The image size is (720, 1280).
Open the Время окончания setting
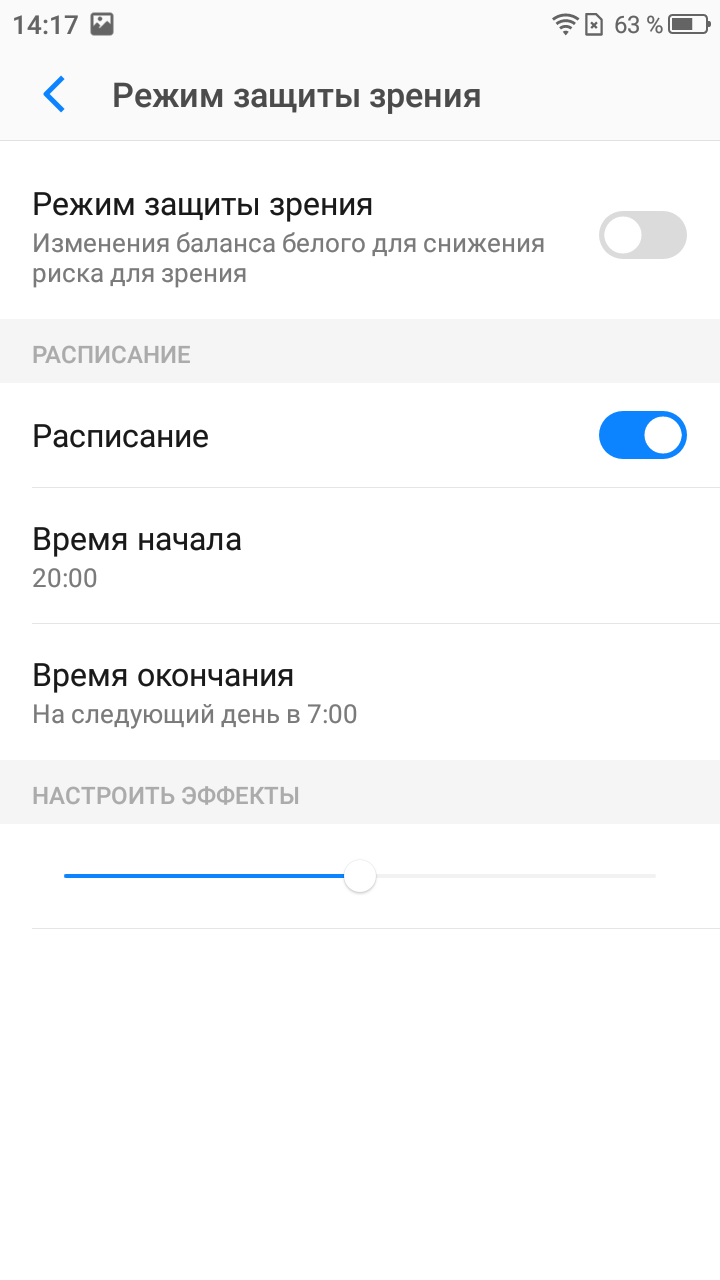360,692
